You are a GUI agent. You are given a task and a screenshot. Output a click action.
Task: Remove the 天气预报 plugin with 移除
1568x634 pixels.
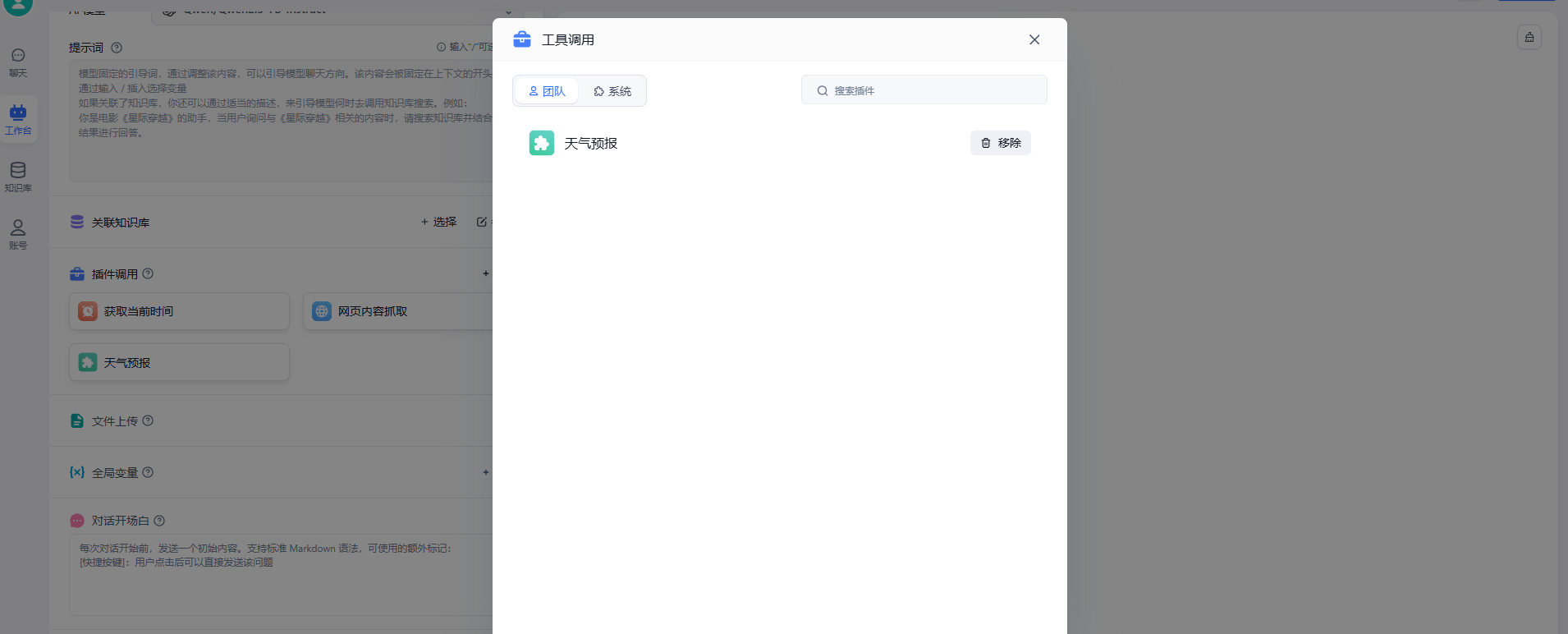coord(1000,143)
